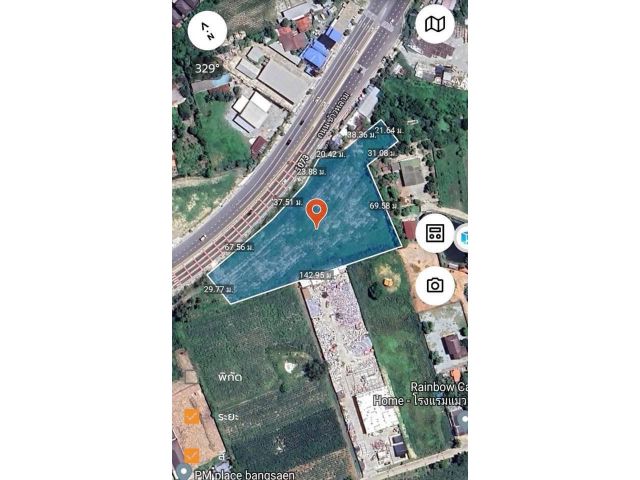The height and width of the screenshot is (480, 640).
Task: Open the map type selector
Action: click(435, 24)
